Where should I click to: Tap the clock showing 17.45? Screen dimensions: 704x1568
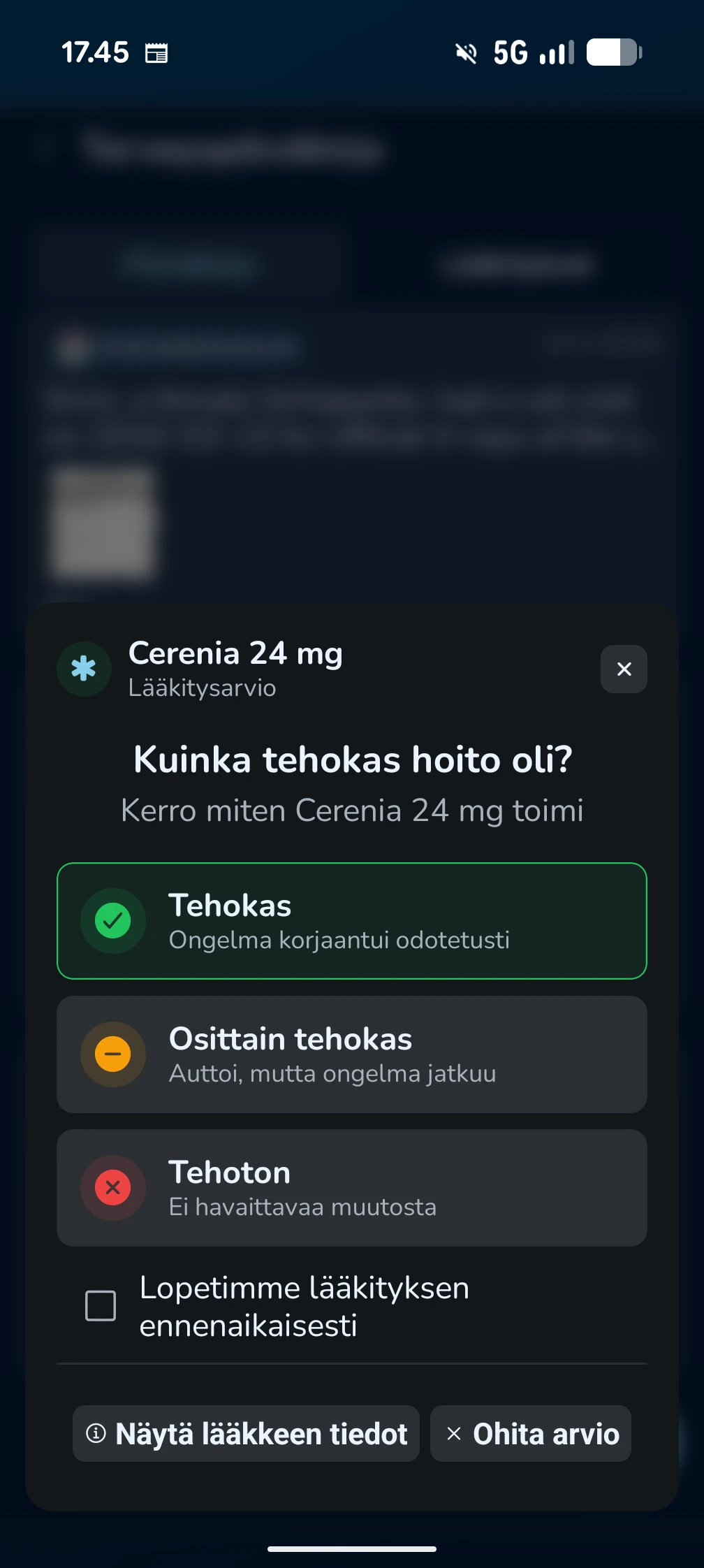click(x=94, y=52)
